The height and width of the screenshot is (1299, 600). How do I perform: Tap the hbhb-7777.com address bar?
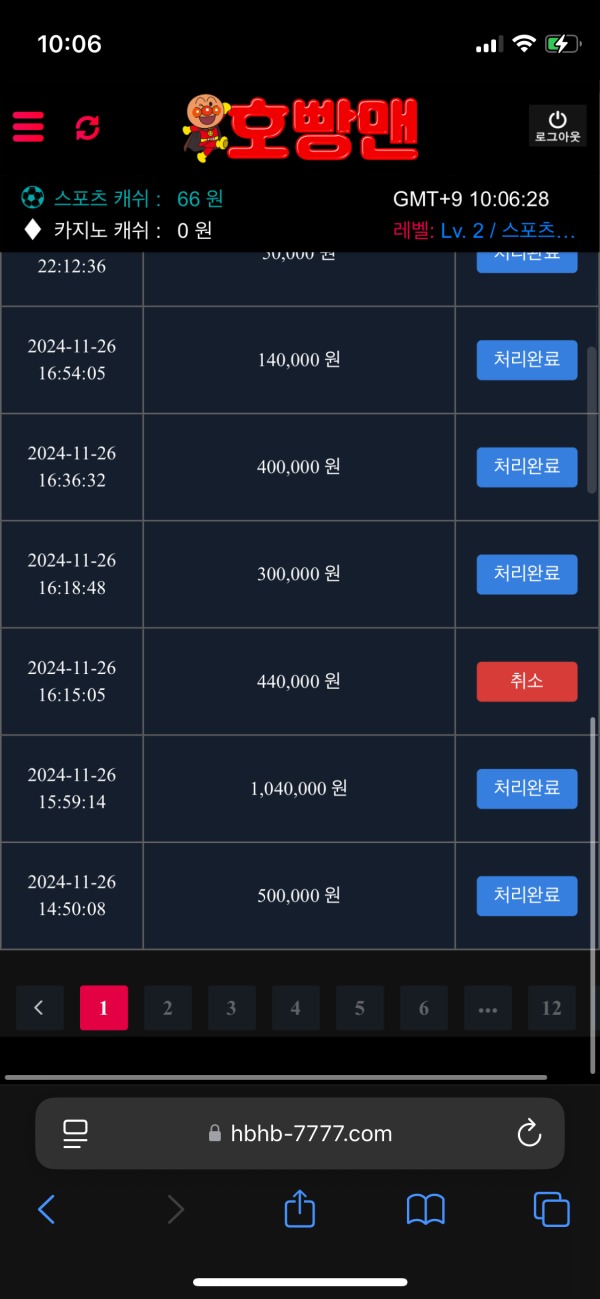tap(300, 1133)
